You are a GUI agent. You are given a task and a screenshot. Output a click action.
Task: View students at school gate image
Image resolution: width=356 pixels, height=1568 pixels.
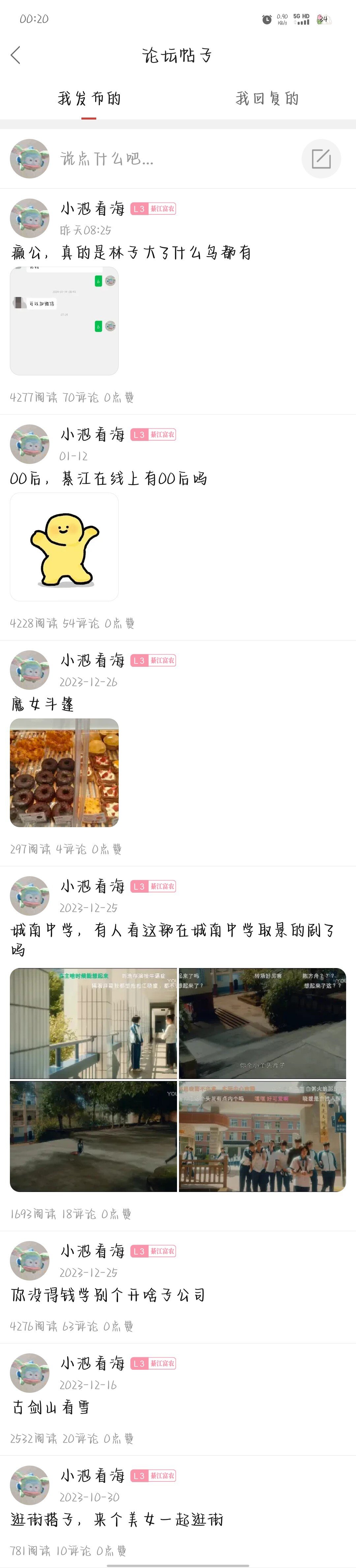(x=262, y=1136)
